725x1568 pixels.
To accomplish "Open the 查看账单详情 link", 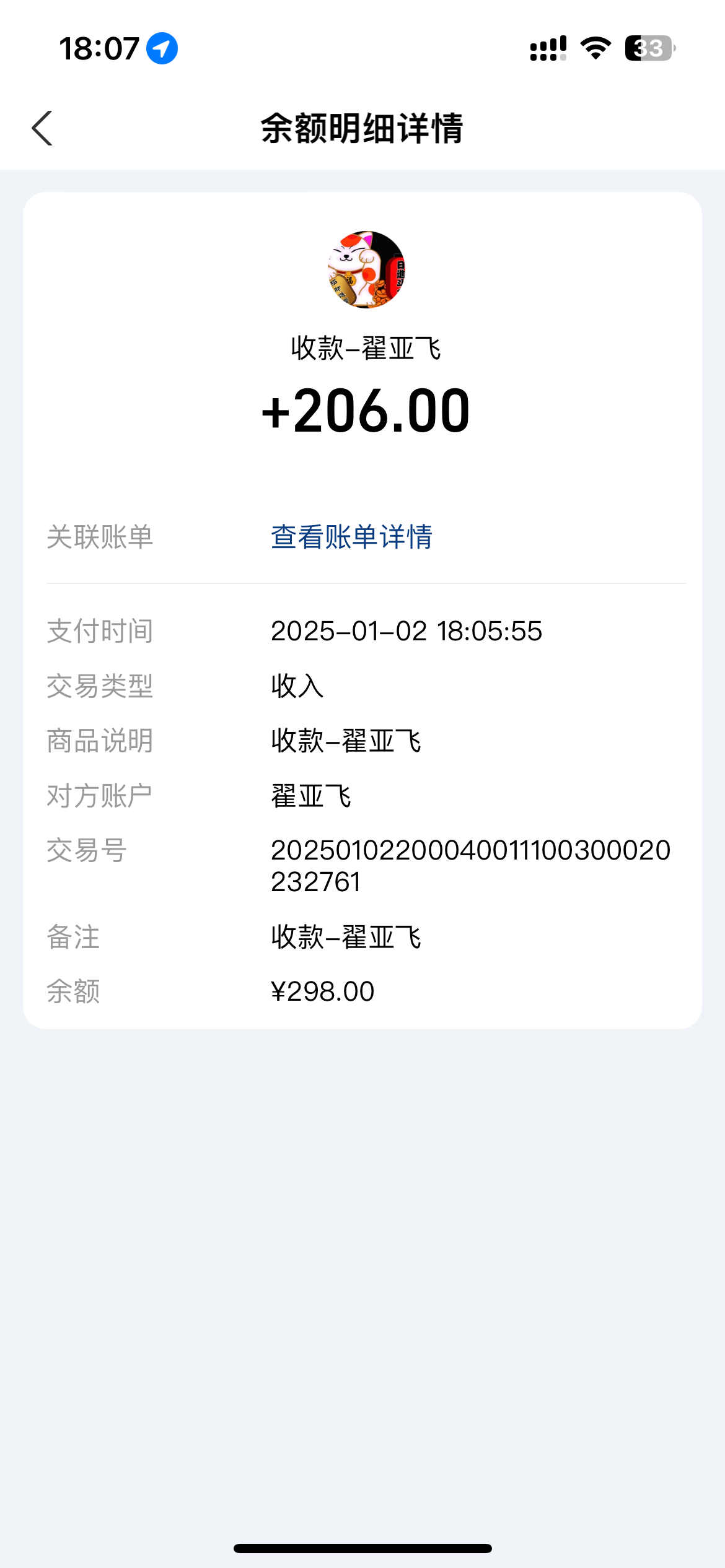I will click(x=351, y=536).
